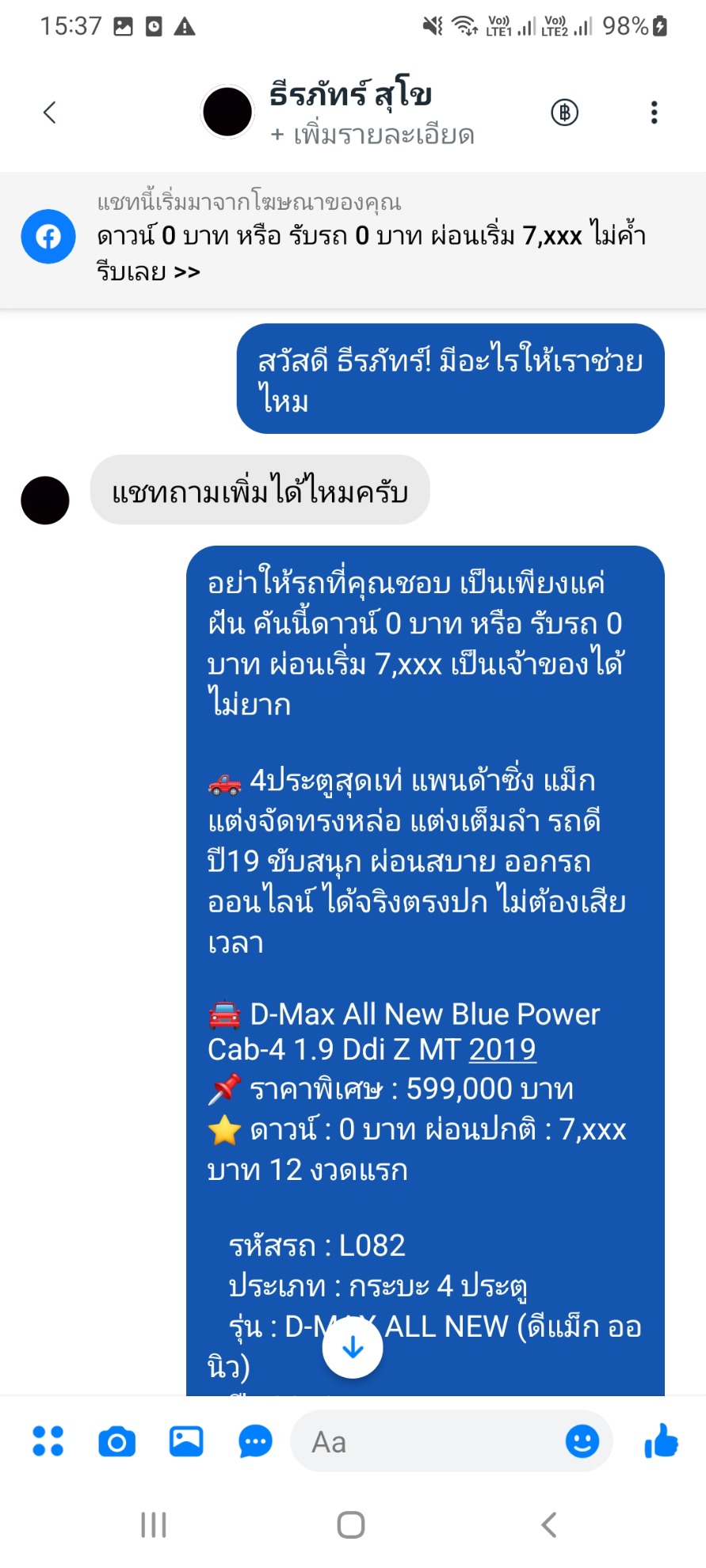
Task: Open ธีรภัทร์ สุโข profile picture in header
Action: 227,112
